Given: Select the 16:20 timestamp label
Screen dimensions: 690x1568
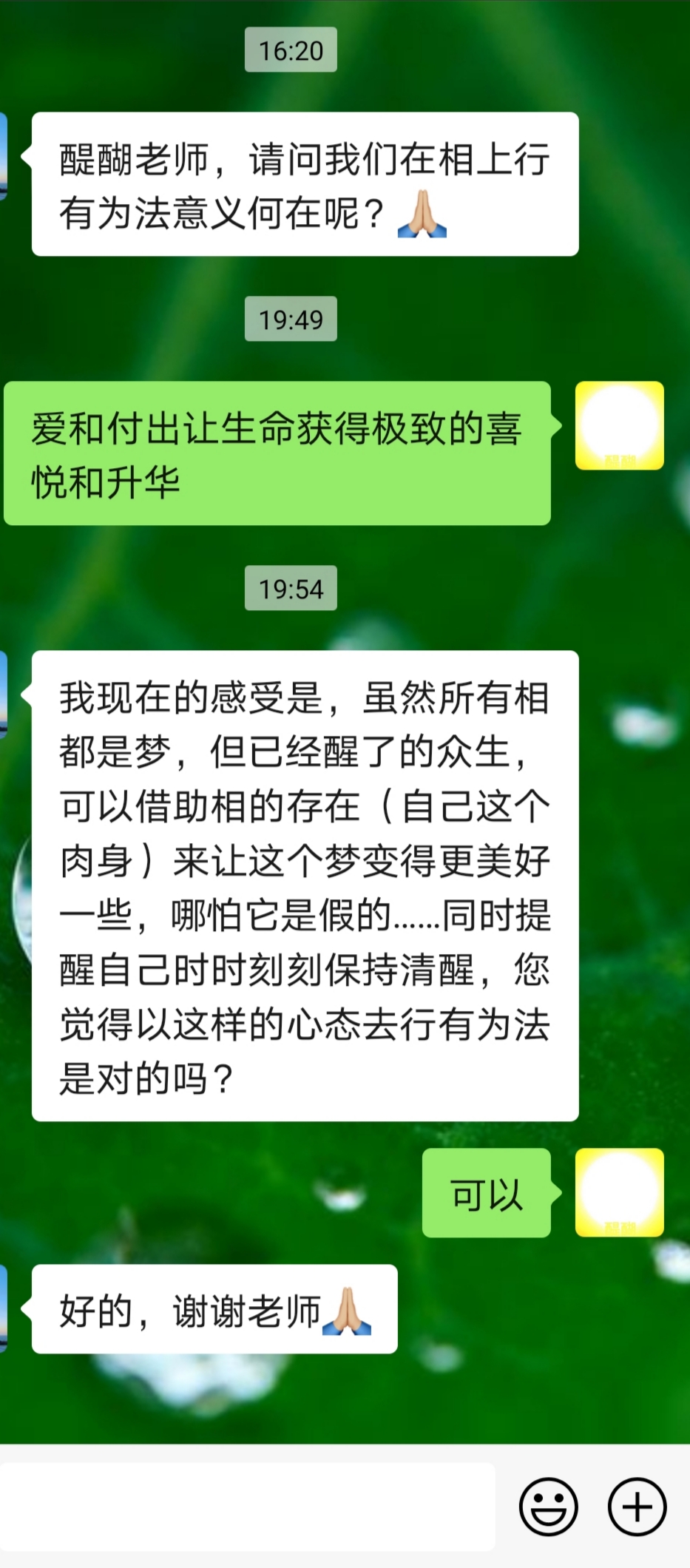Looking at the screenshot, I should (290, 51).
